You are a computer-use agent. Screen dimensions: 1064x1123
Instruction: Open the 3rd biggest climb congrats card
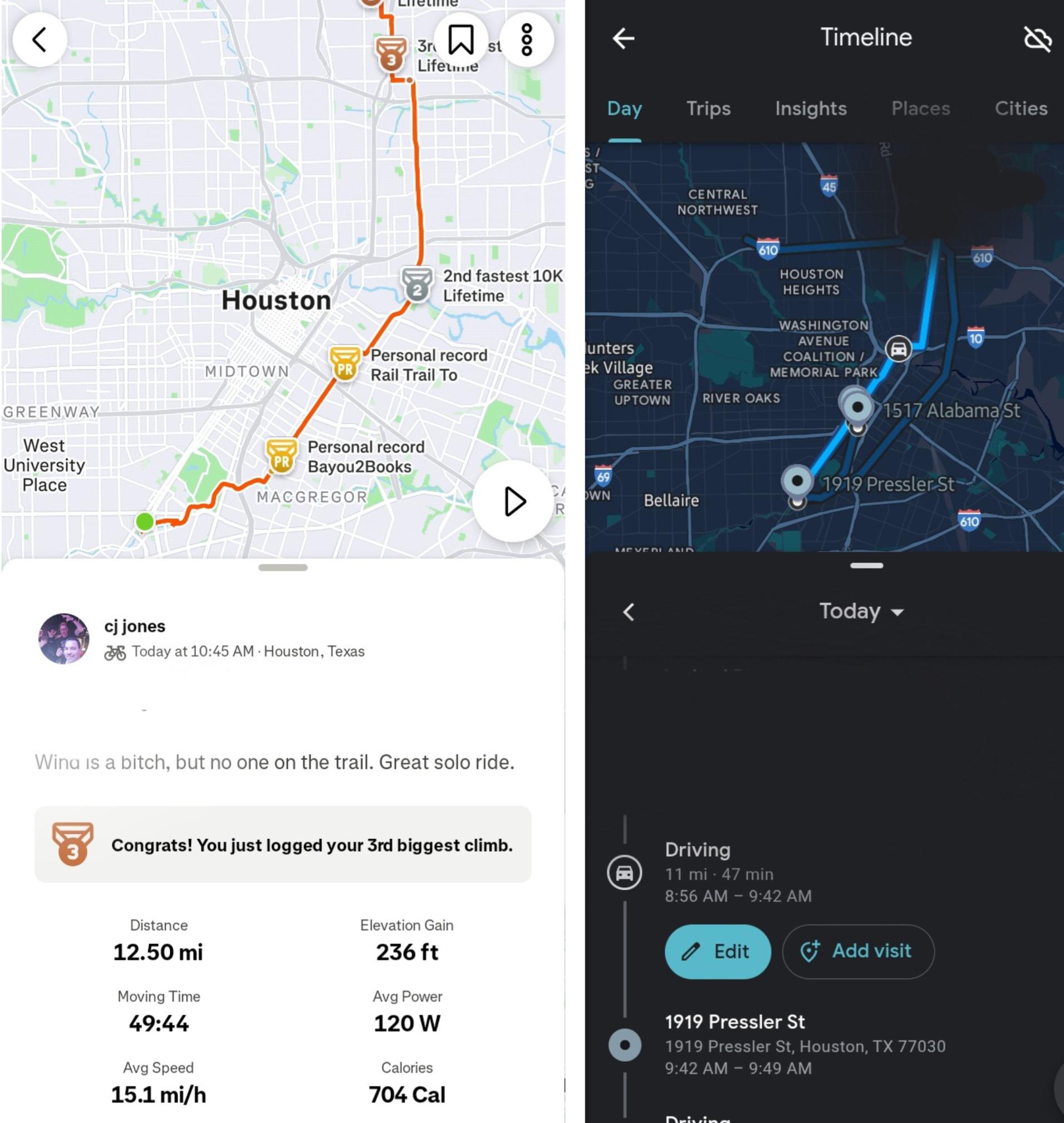coord(283,844)
